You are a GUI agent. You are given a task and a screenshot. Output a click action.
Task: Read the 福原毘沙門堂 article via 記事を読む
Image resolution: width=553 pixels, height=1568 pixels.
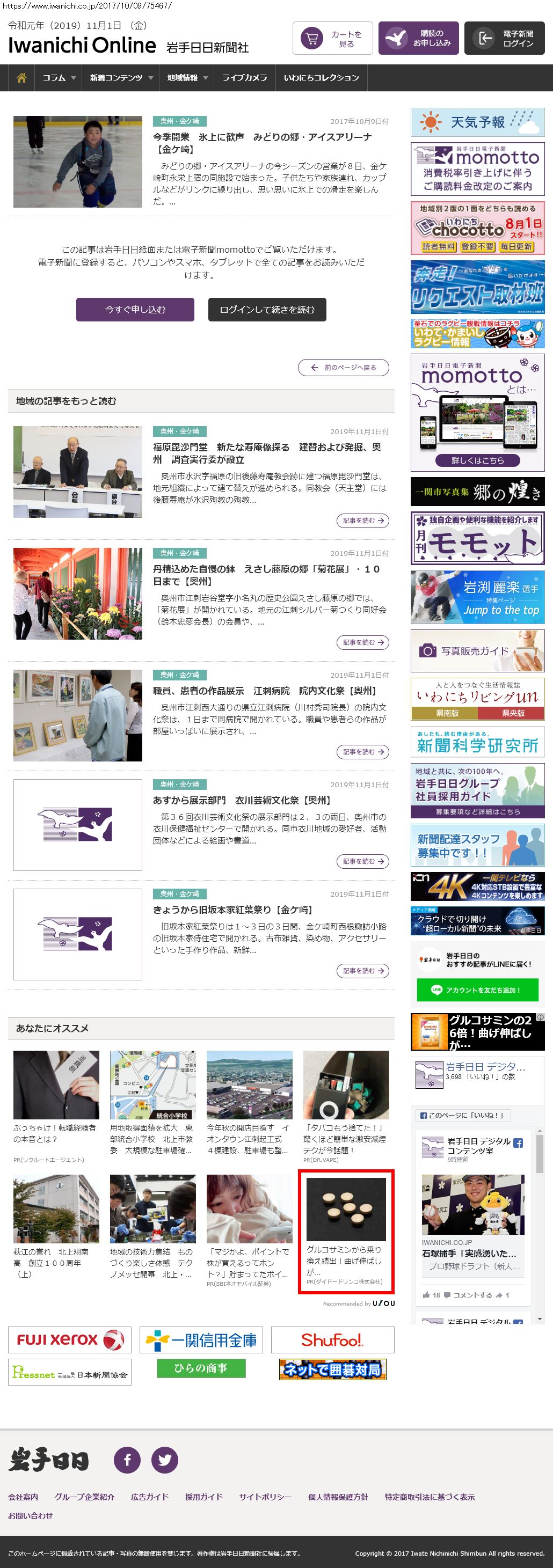362,521
